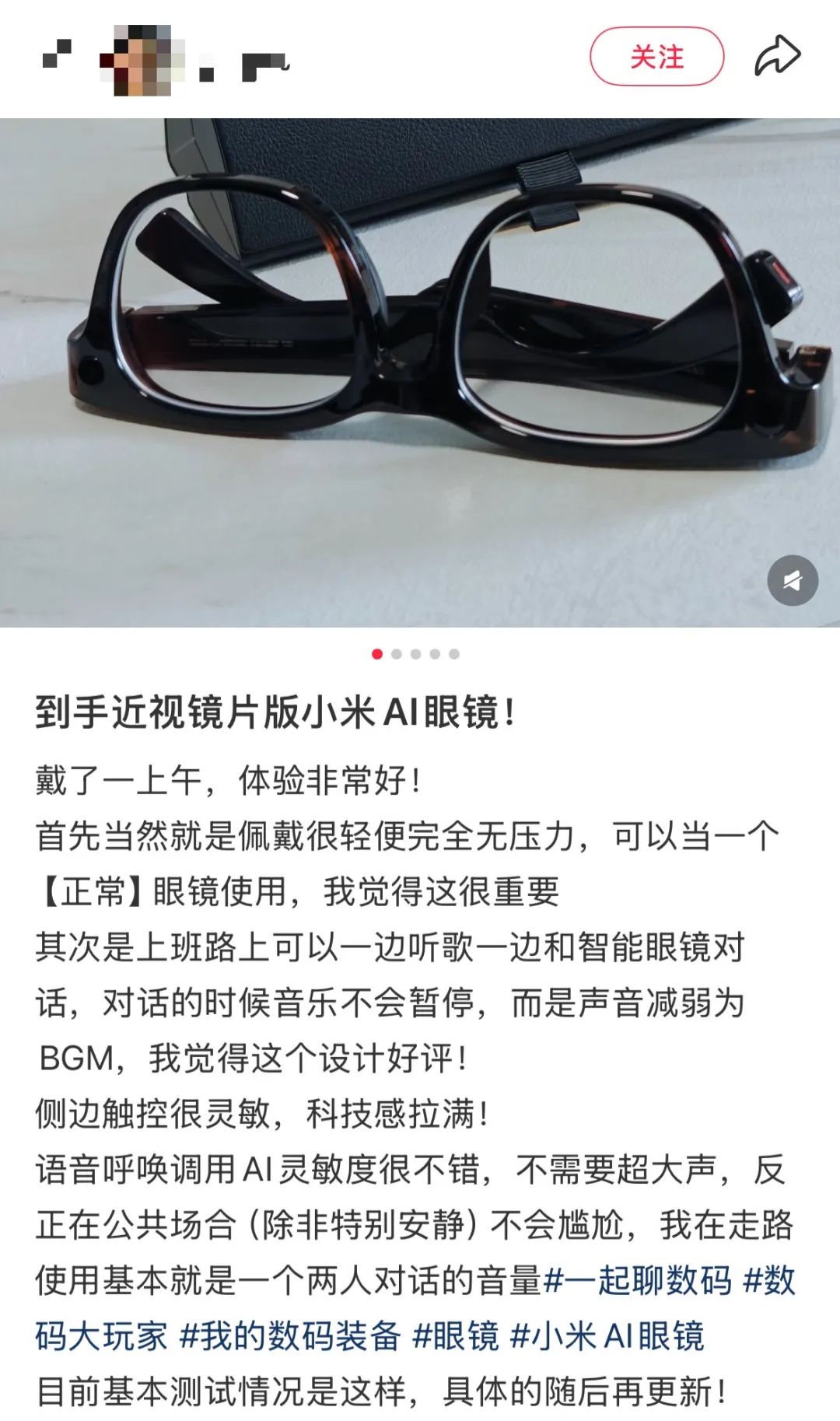
Task: Open the glasses photo full screen
Action: [420, 373]
